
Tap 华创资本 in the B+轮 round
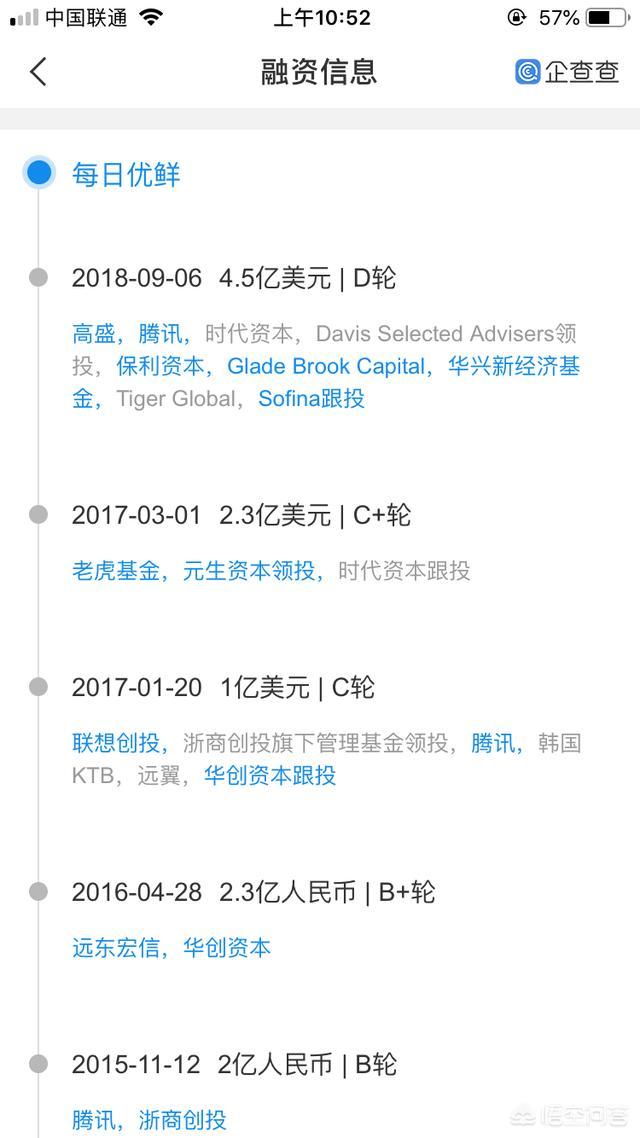226,948
